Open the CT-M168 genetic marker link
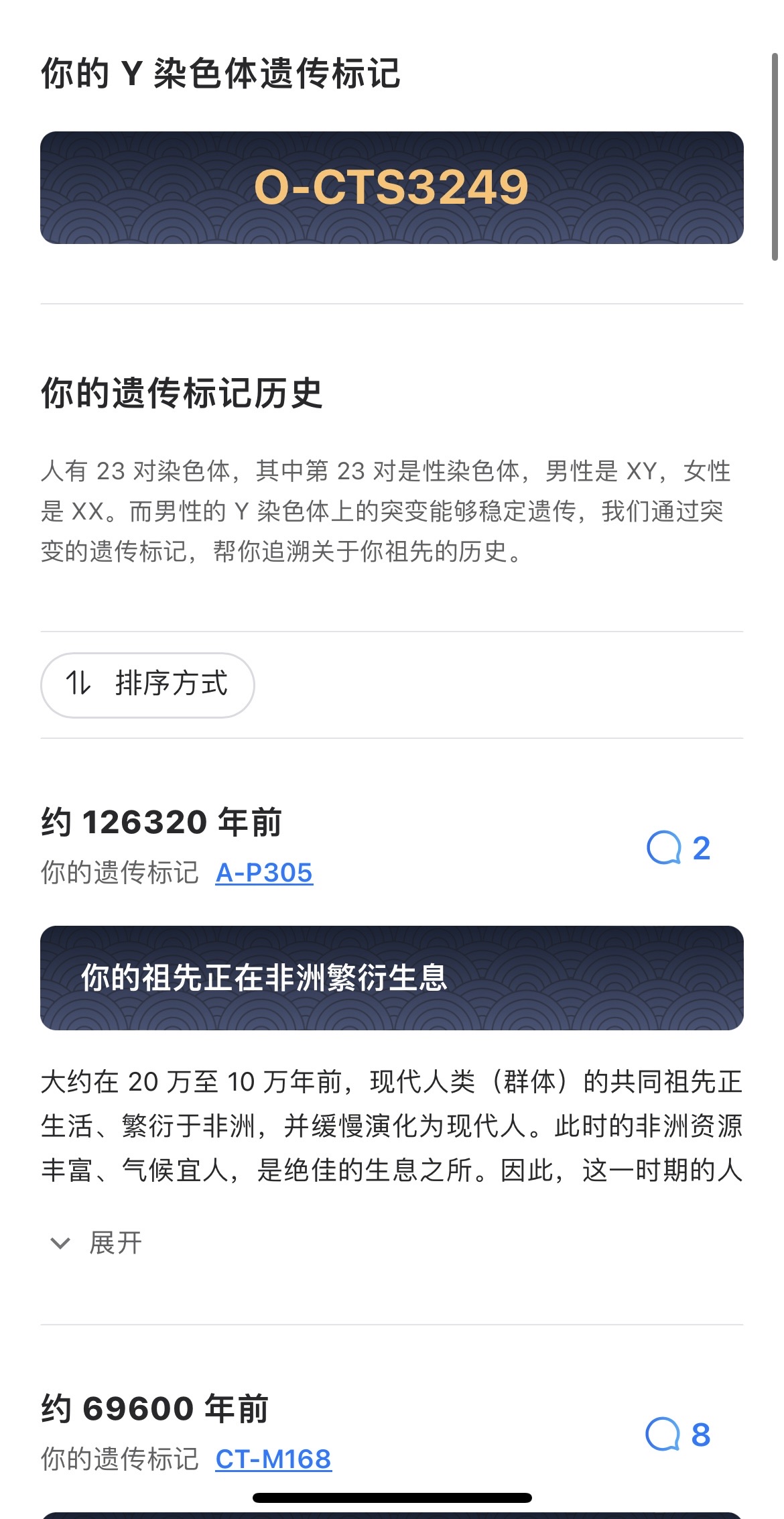 273,1459
